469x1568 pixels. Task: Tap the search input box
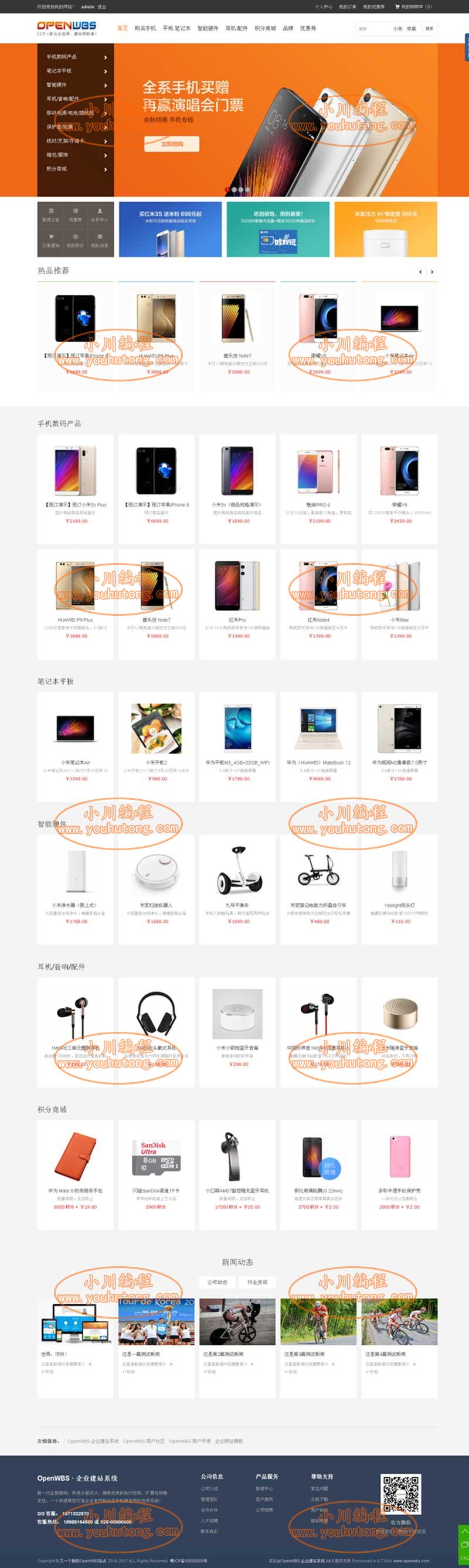[372, 29]
